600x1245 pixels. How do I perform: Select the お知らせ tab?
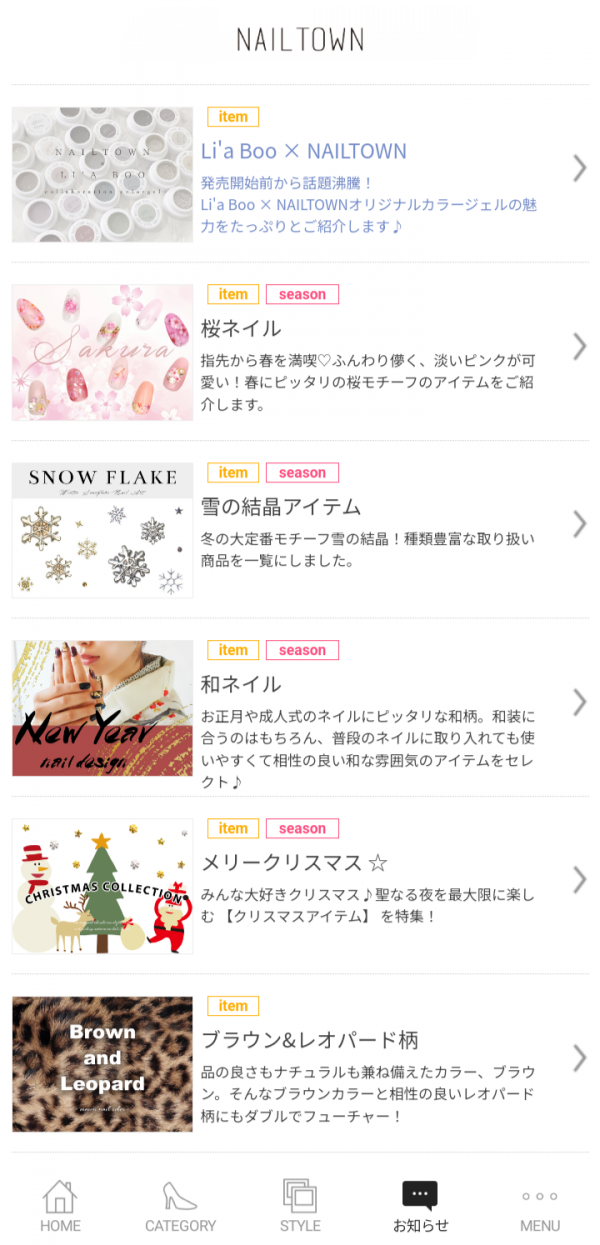pos(420,1205)
